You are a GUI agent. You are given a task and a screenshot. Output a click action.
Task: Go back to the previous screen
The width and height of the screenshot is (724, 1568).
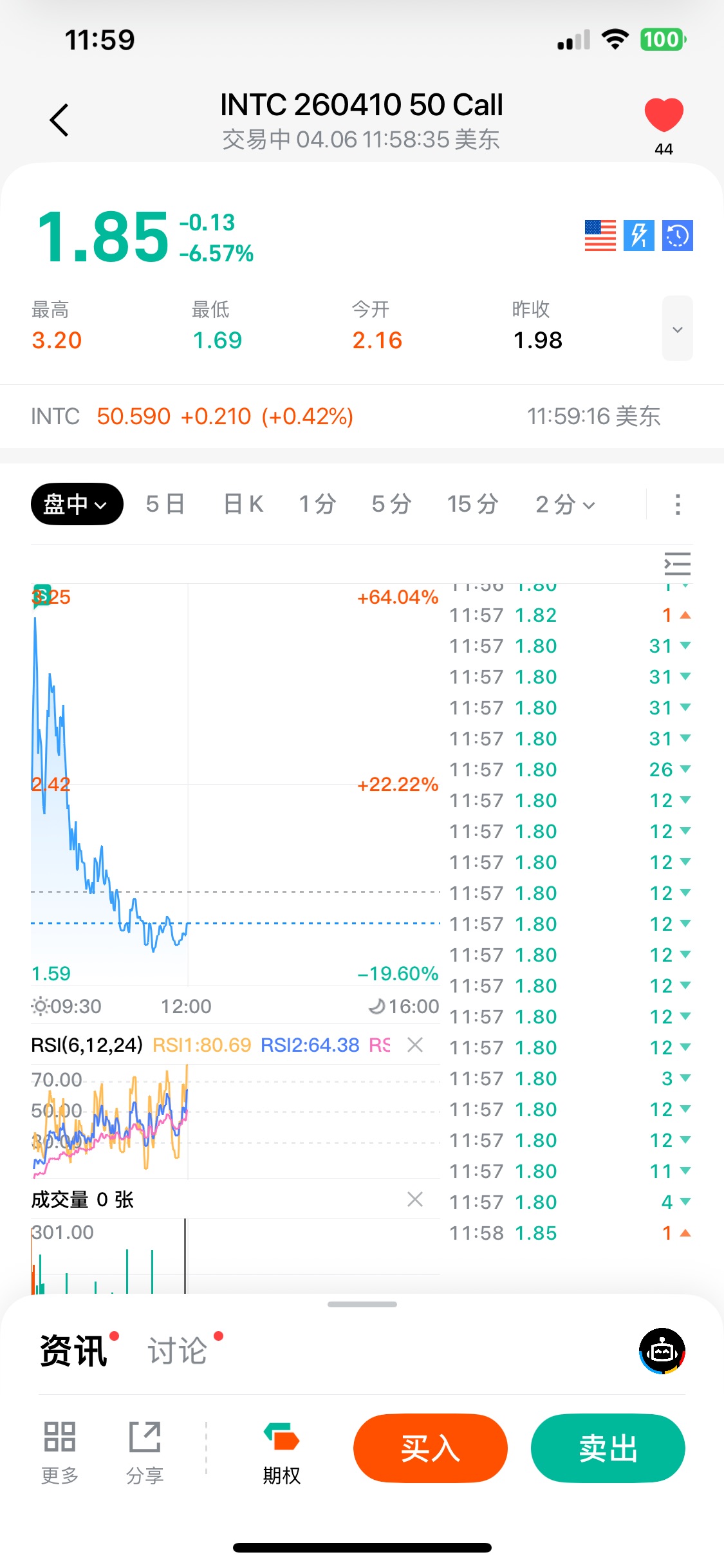59,120
